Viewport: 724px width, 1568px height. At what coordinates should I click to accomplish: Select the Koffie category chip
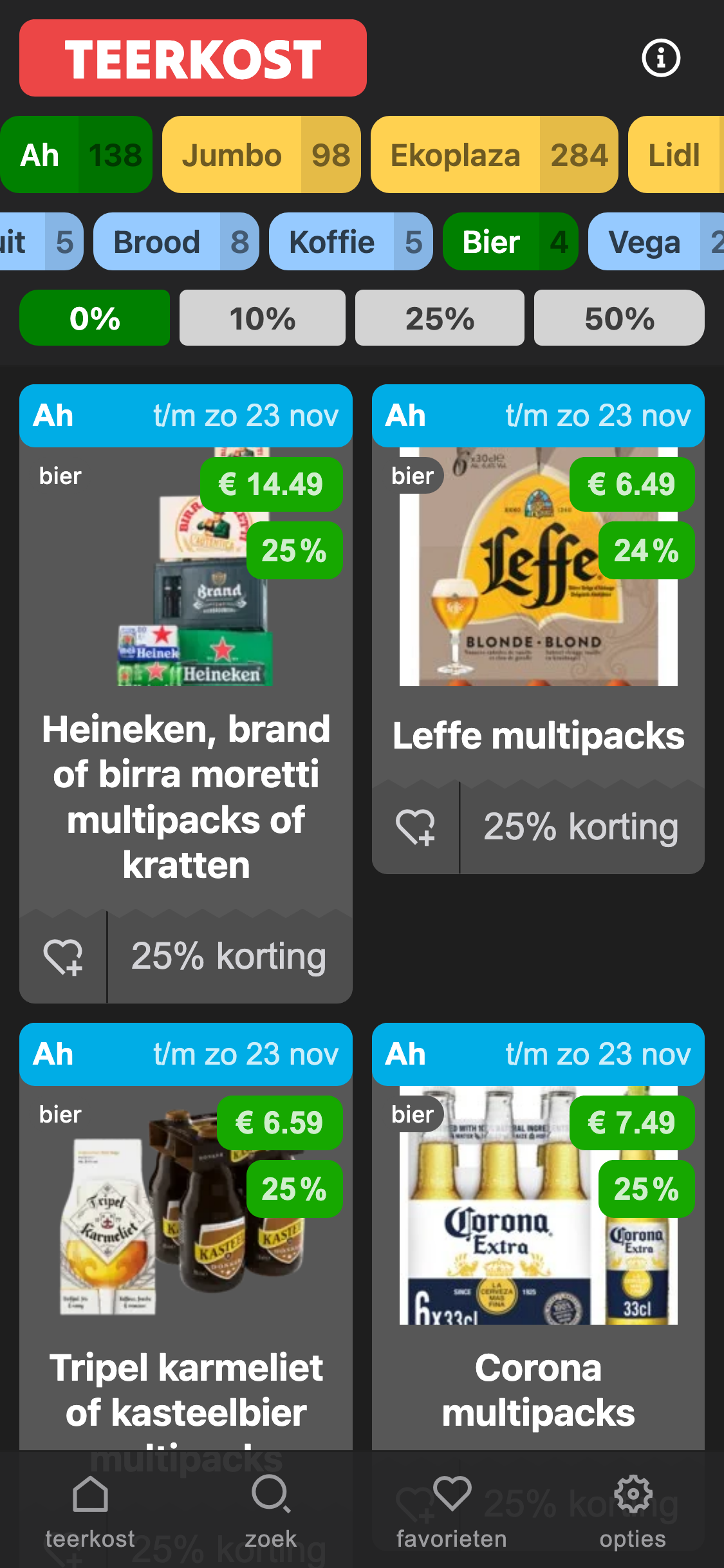coord(350,242)
